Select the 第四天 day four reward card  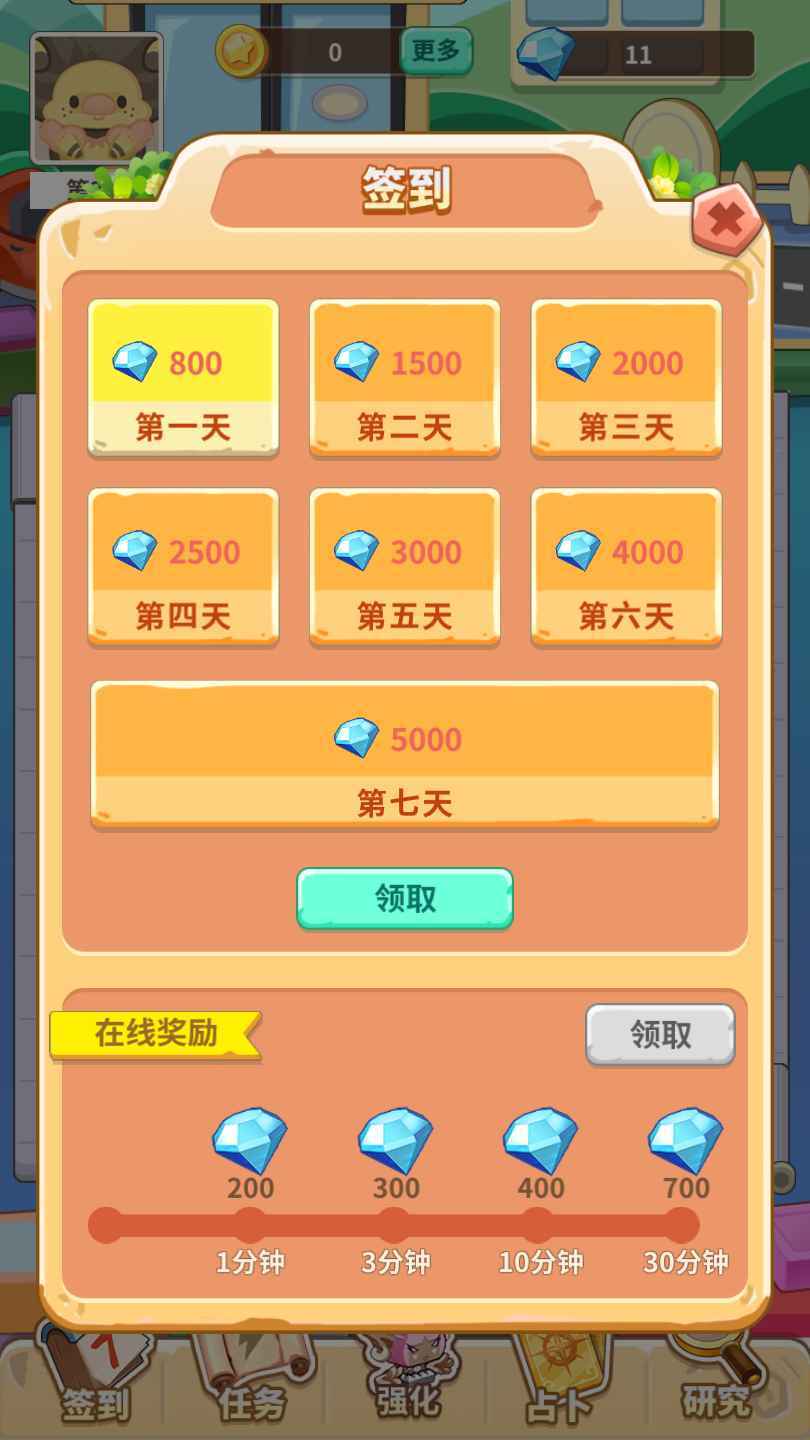[182, 567]
